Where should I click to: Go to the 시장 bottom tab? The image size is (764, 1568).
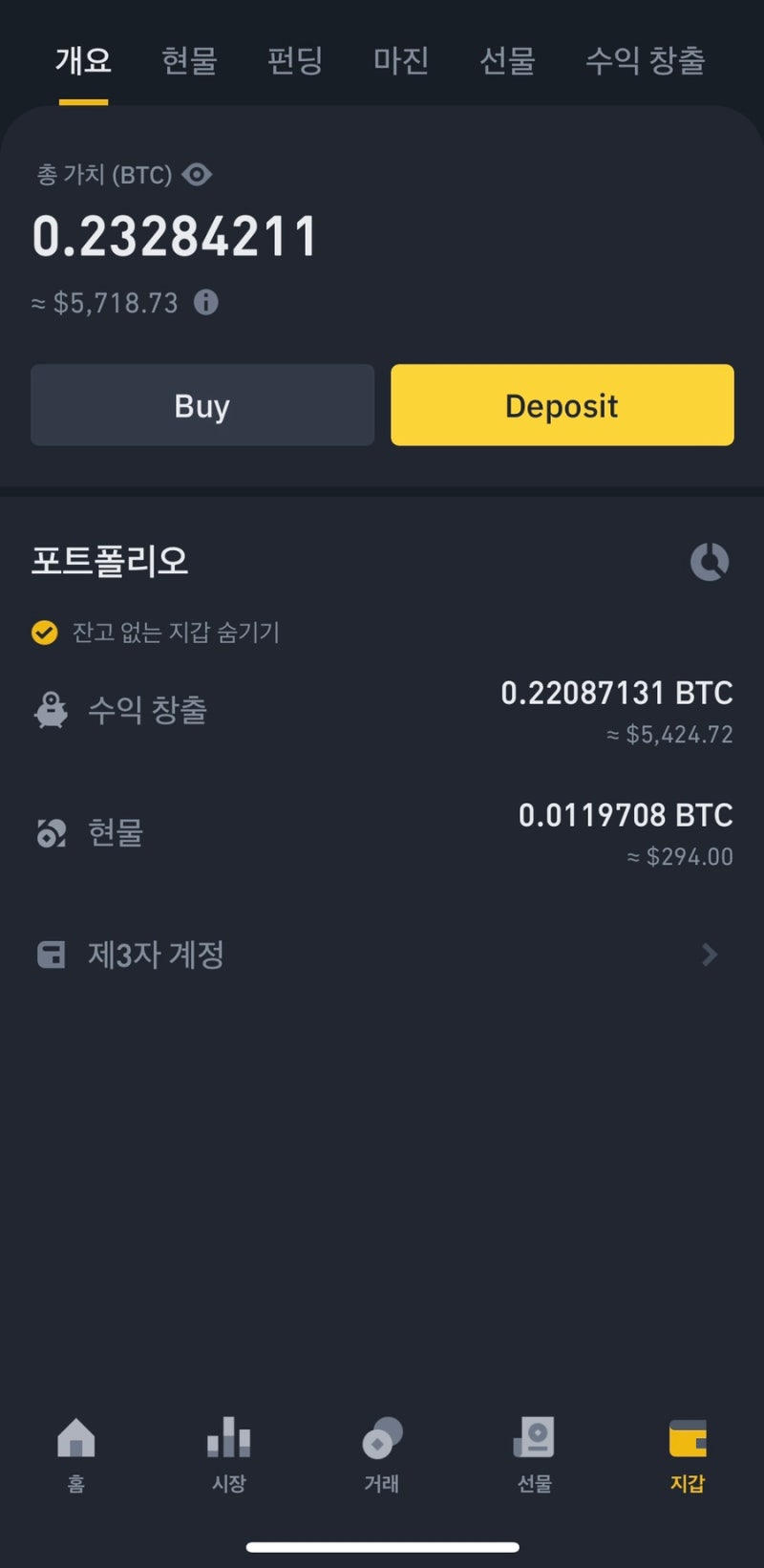[229, 1455]
